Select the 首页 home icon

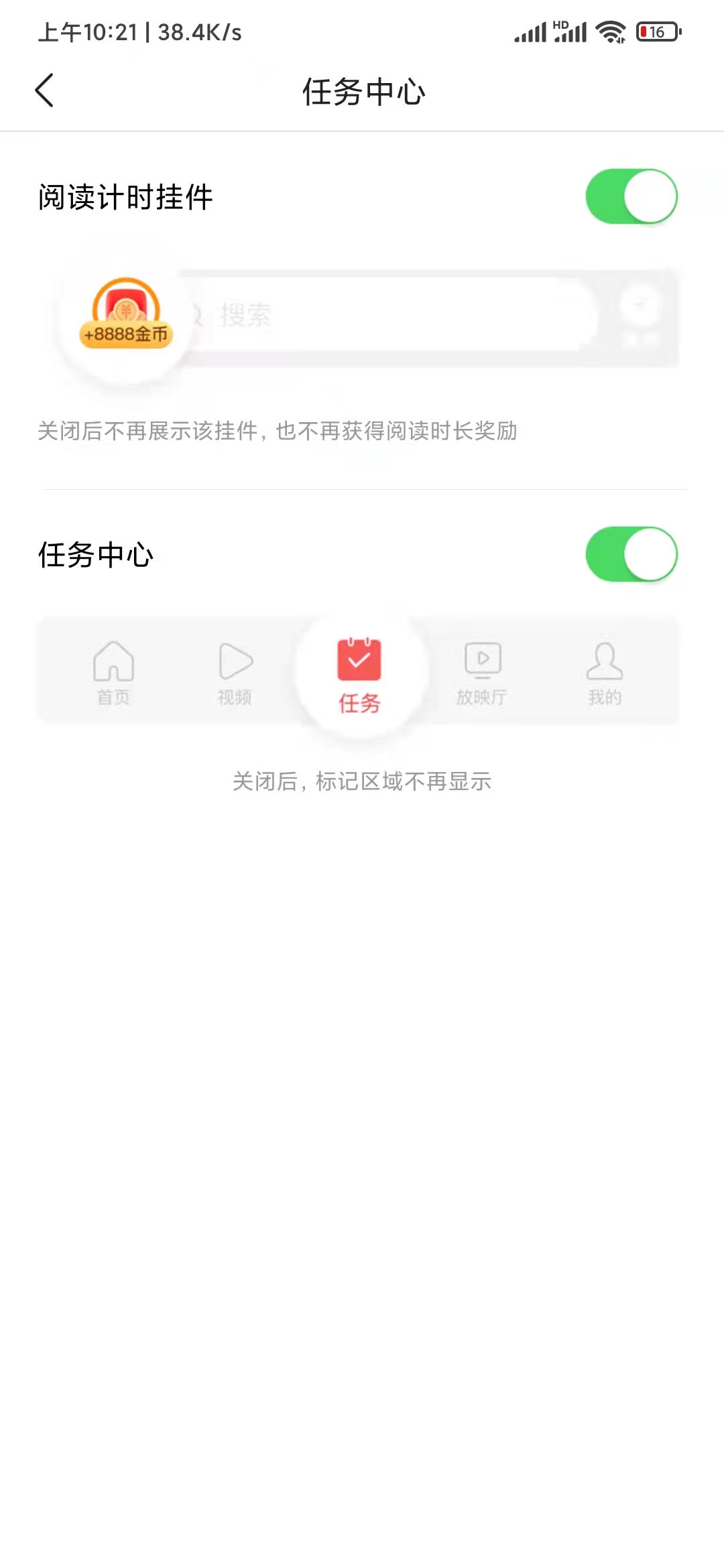(113, 663)
